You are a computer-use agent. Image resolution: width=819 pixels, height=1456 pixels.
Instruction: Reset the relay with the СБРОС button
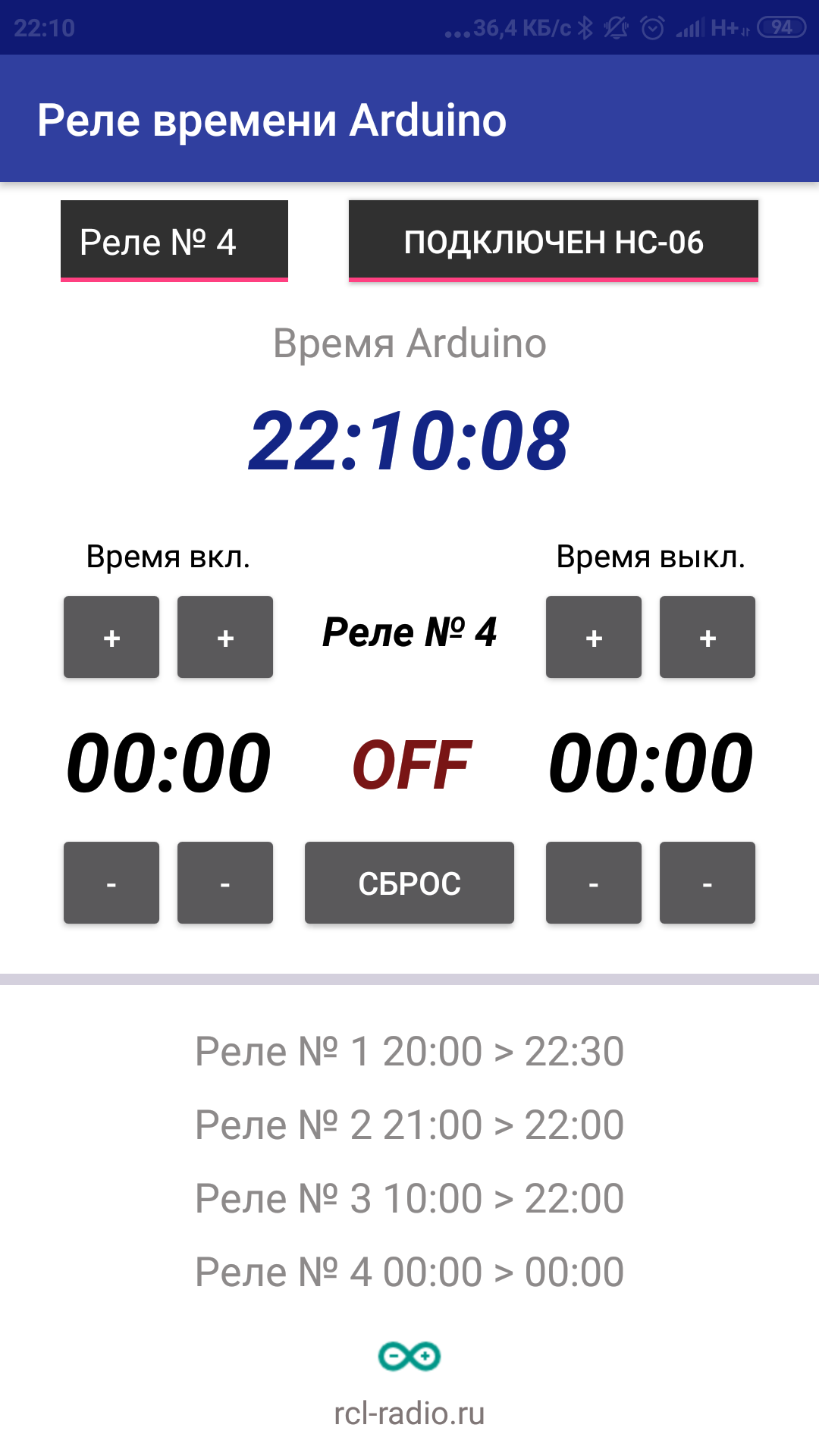[x=409, y=883]
